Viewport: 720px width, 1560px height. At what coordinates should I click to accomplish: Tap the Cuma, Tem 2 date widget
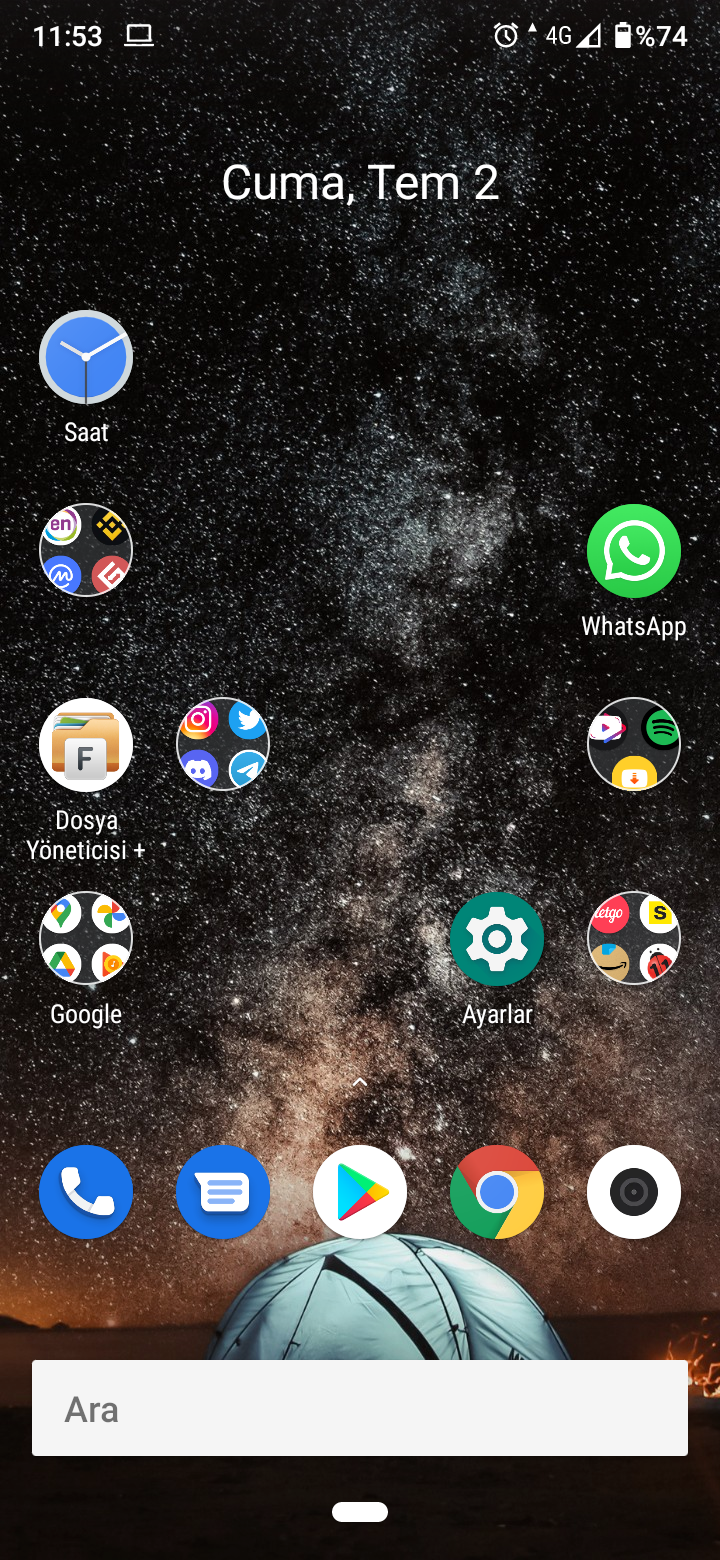tap(360, 183)
